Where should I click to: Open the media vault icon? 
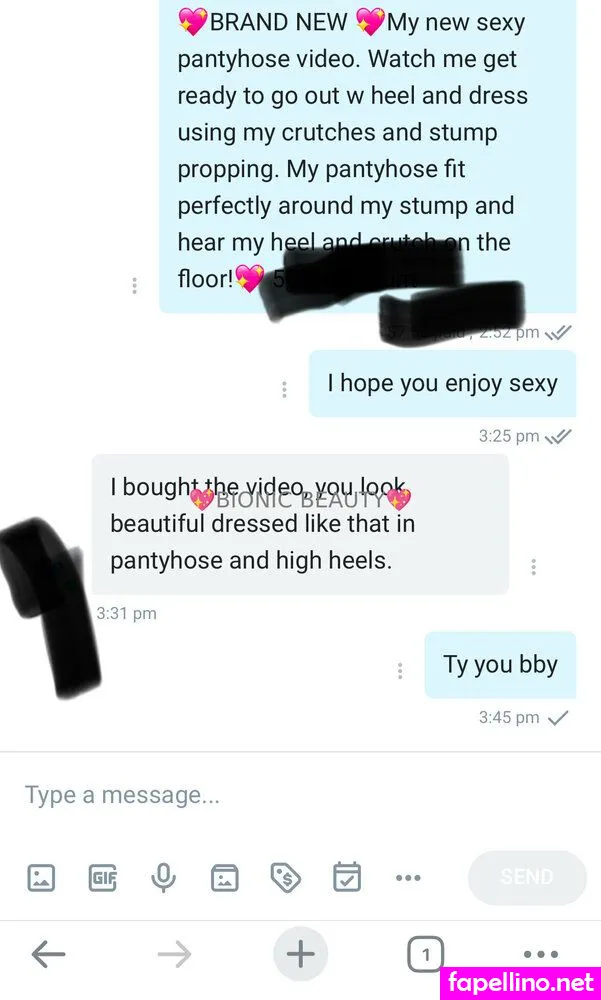coord(224,878)
